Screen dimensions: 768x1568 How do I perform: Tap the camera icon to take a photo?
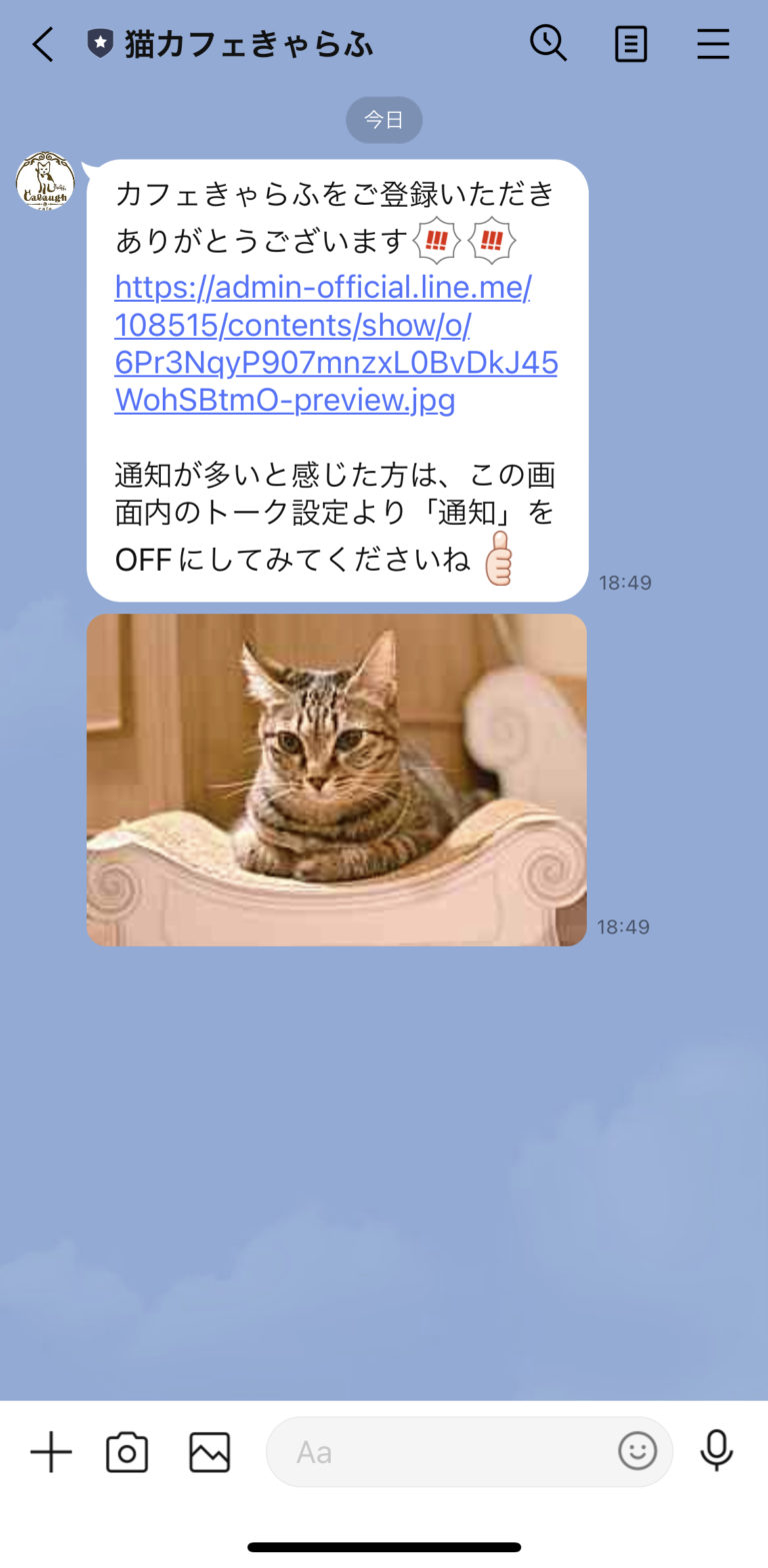pos(126,1452)
